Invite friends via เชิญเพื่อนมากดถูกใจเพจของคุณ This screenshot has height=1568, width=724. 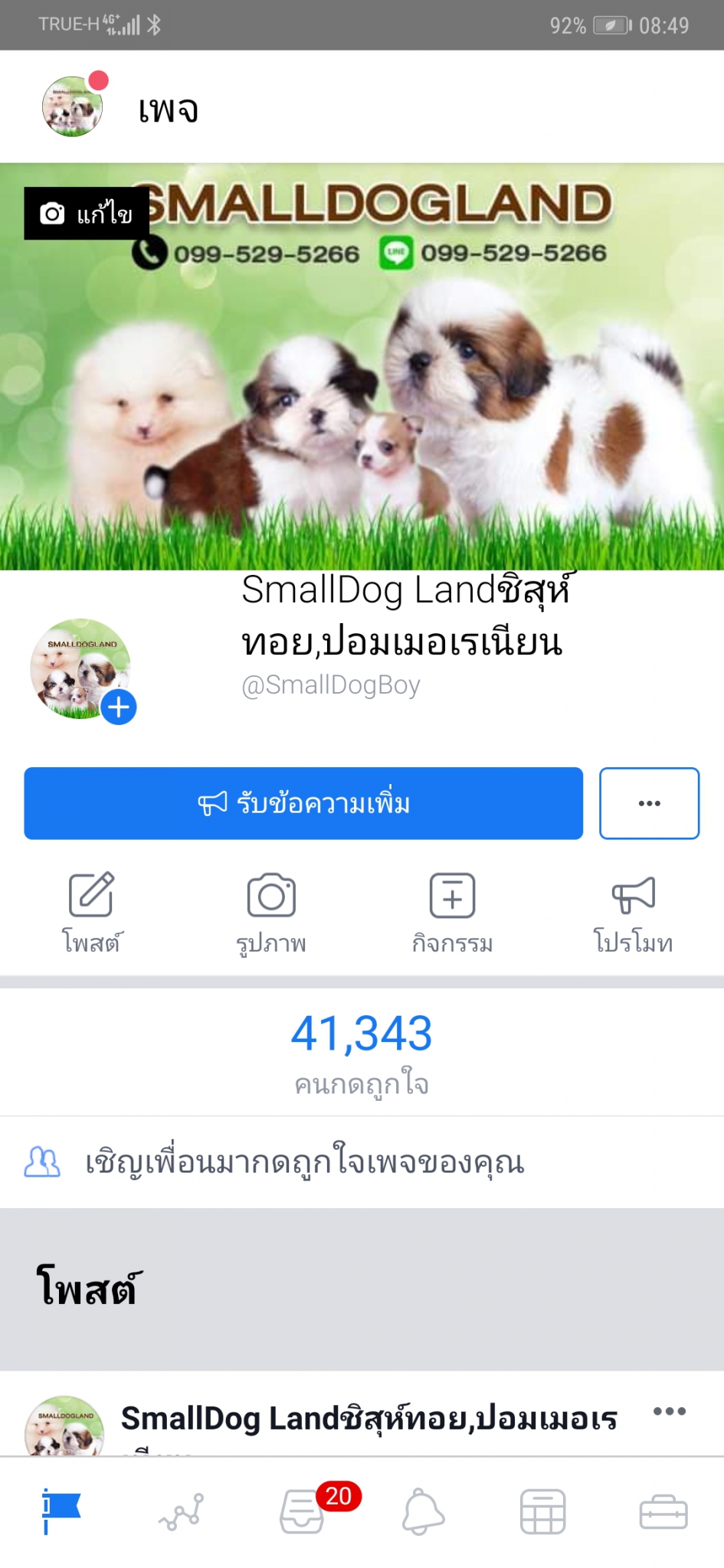pyautogui.click(x=304, y=1162)
